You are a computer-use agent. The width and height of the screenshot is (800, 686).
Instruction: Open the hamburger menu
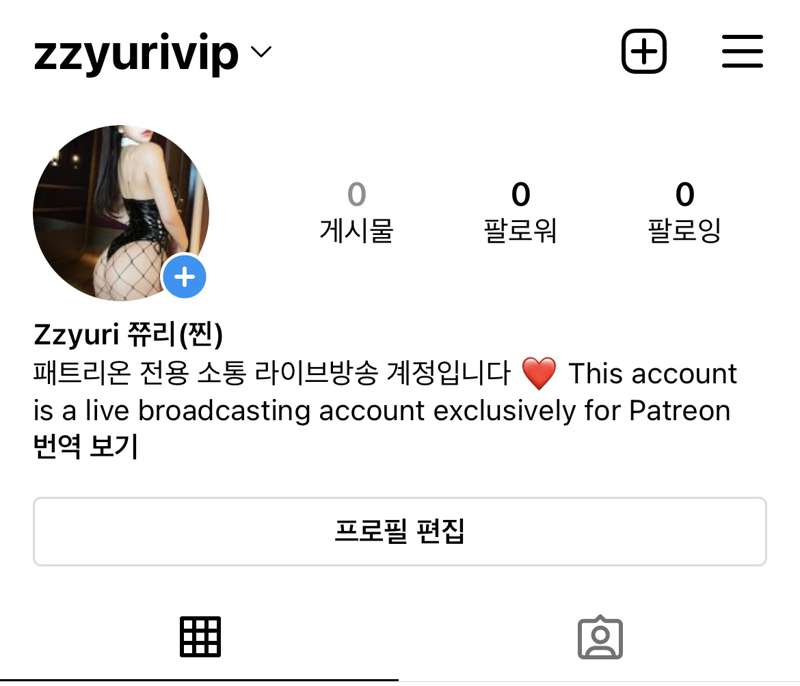(x=742, y=51)
